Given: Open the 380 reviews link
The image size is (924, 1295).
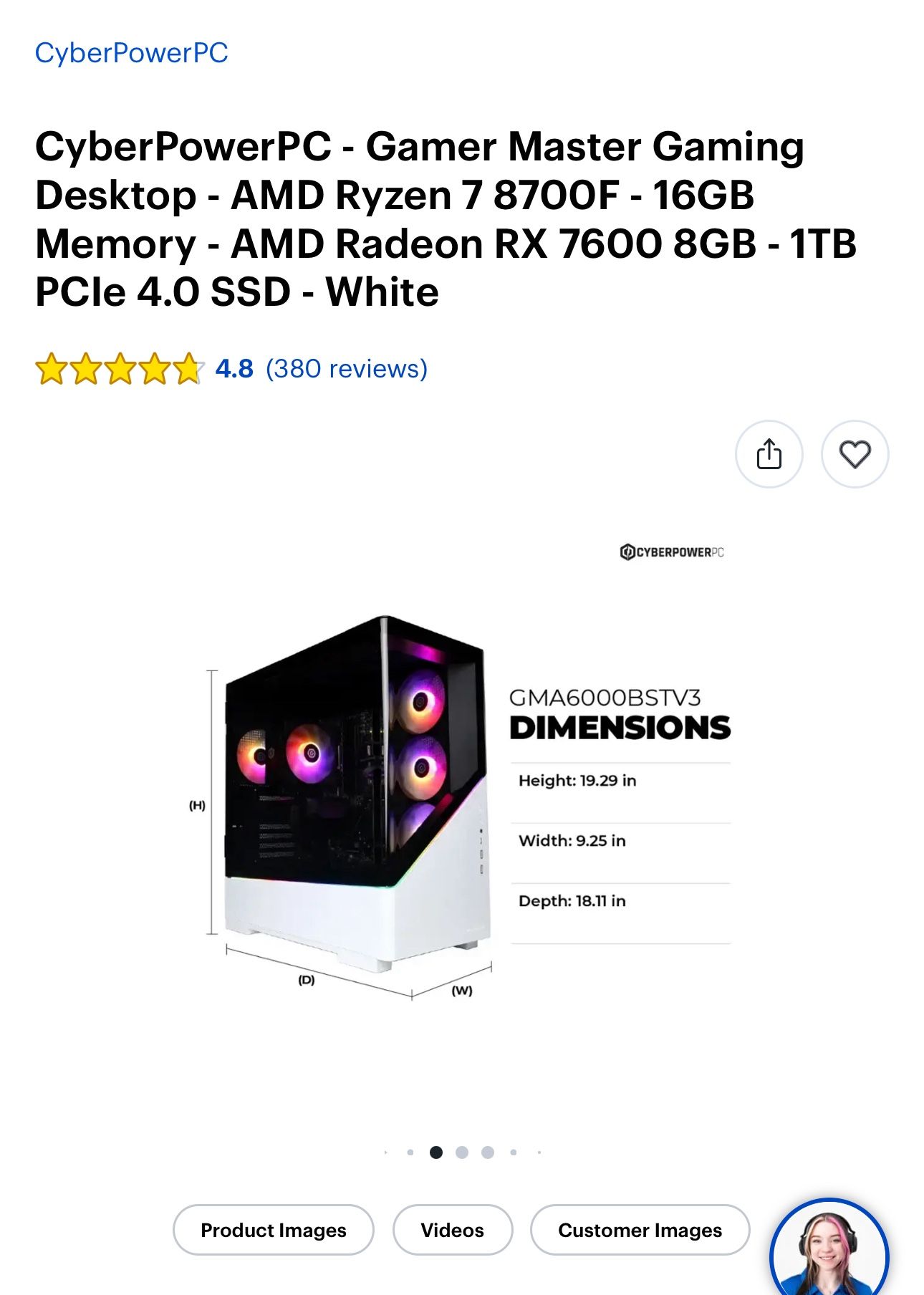Looking at the screenshot, I should tap(347, 369).
